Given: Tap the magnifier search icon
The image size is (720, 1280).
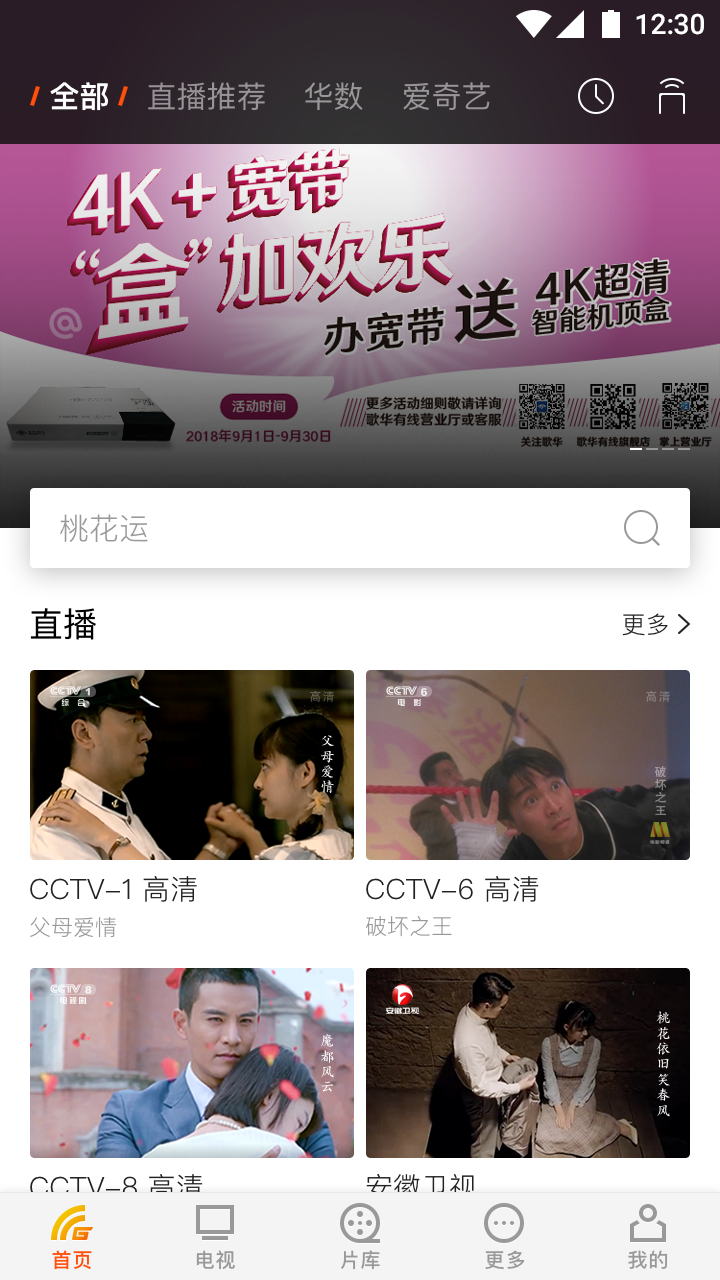Looking at the screenshot, I should point(642,528).
